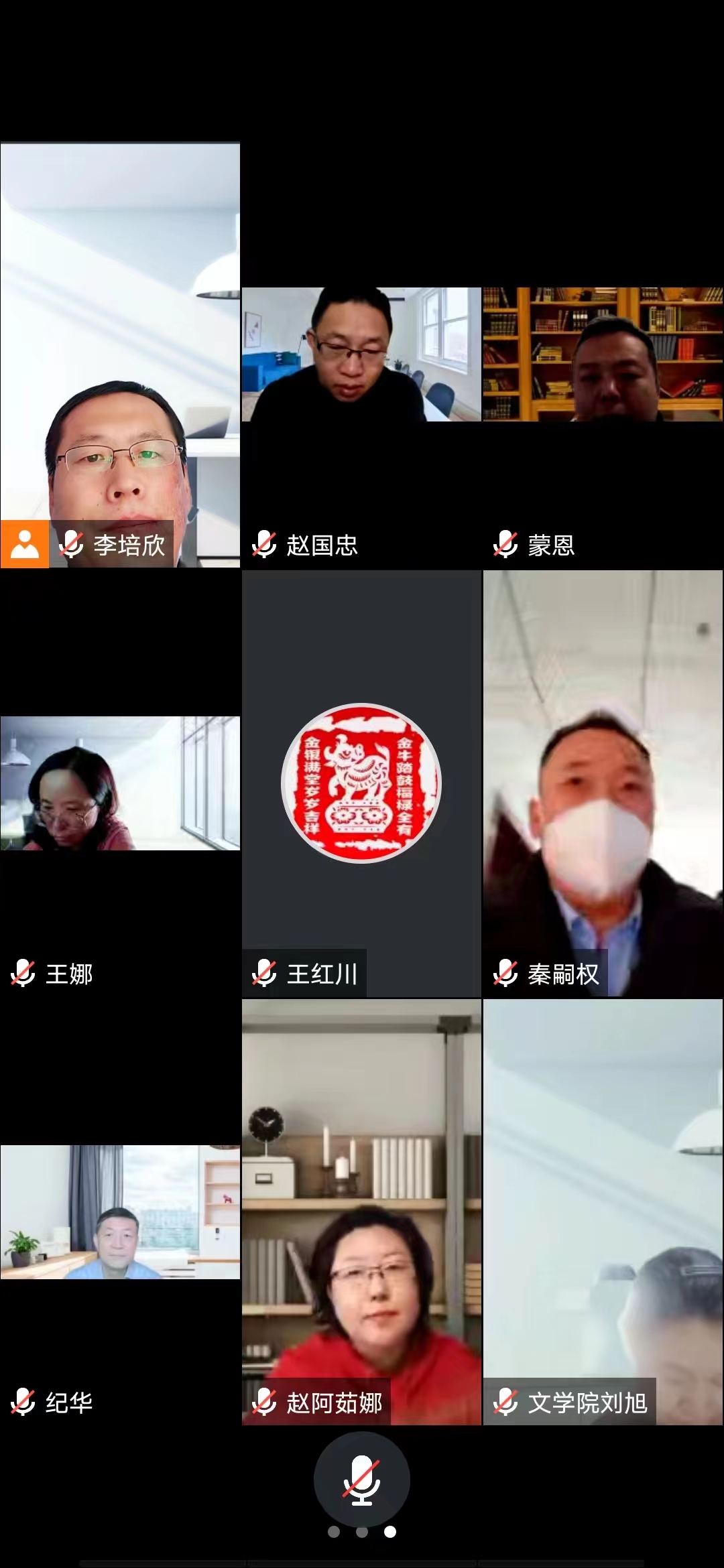
Task: Open 文学院刘旭's video tile
Action: click(603, 1212)
